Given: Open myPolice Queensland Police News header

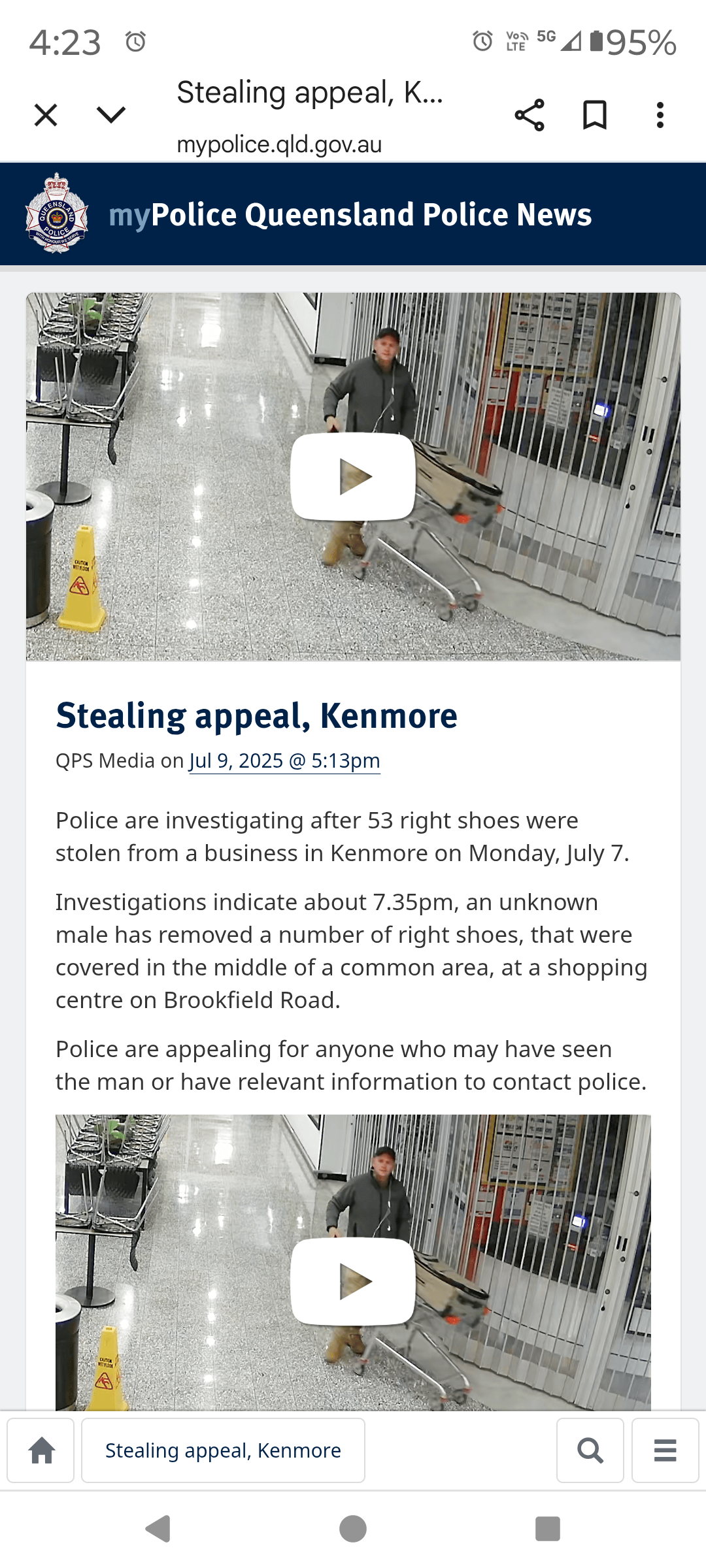Looking at the screenshot, I should click(x=350, y=215).
